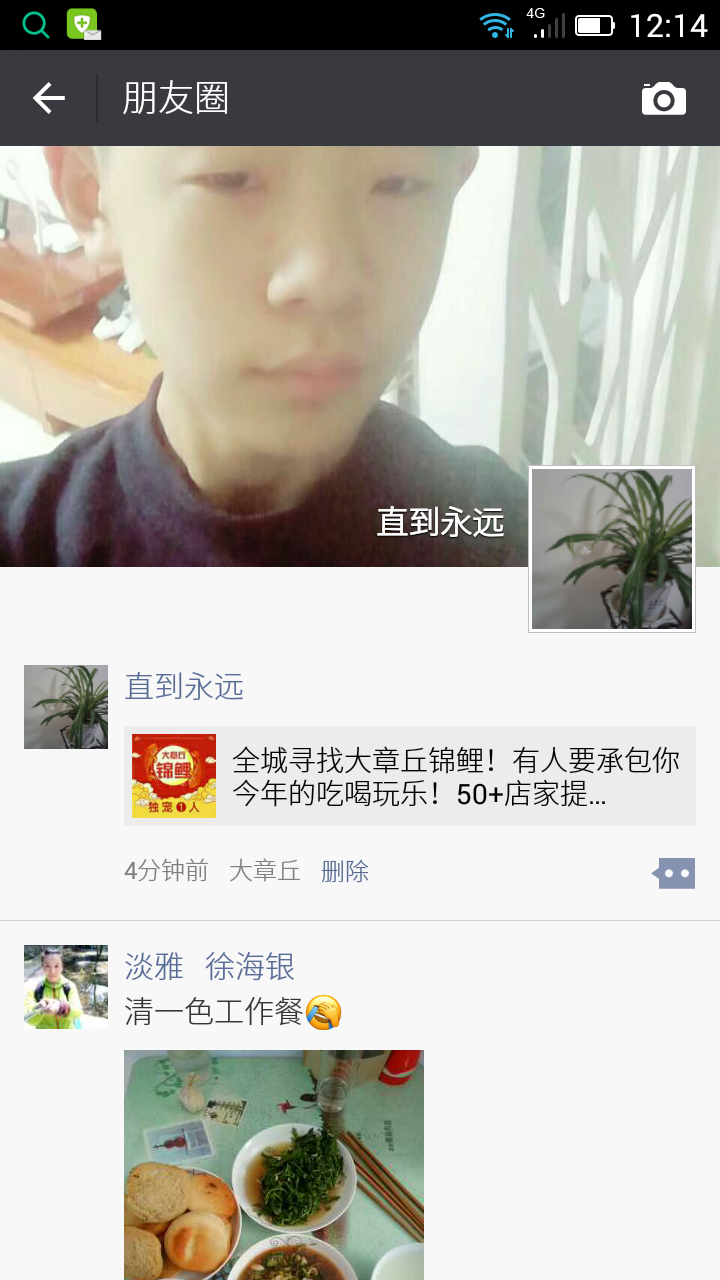The width and height of the screenshot is (720, 1280).
Task: Go back from 朋友圈
Action: click(x=48, y=98)
